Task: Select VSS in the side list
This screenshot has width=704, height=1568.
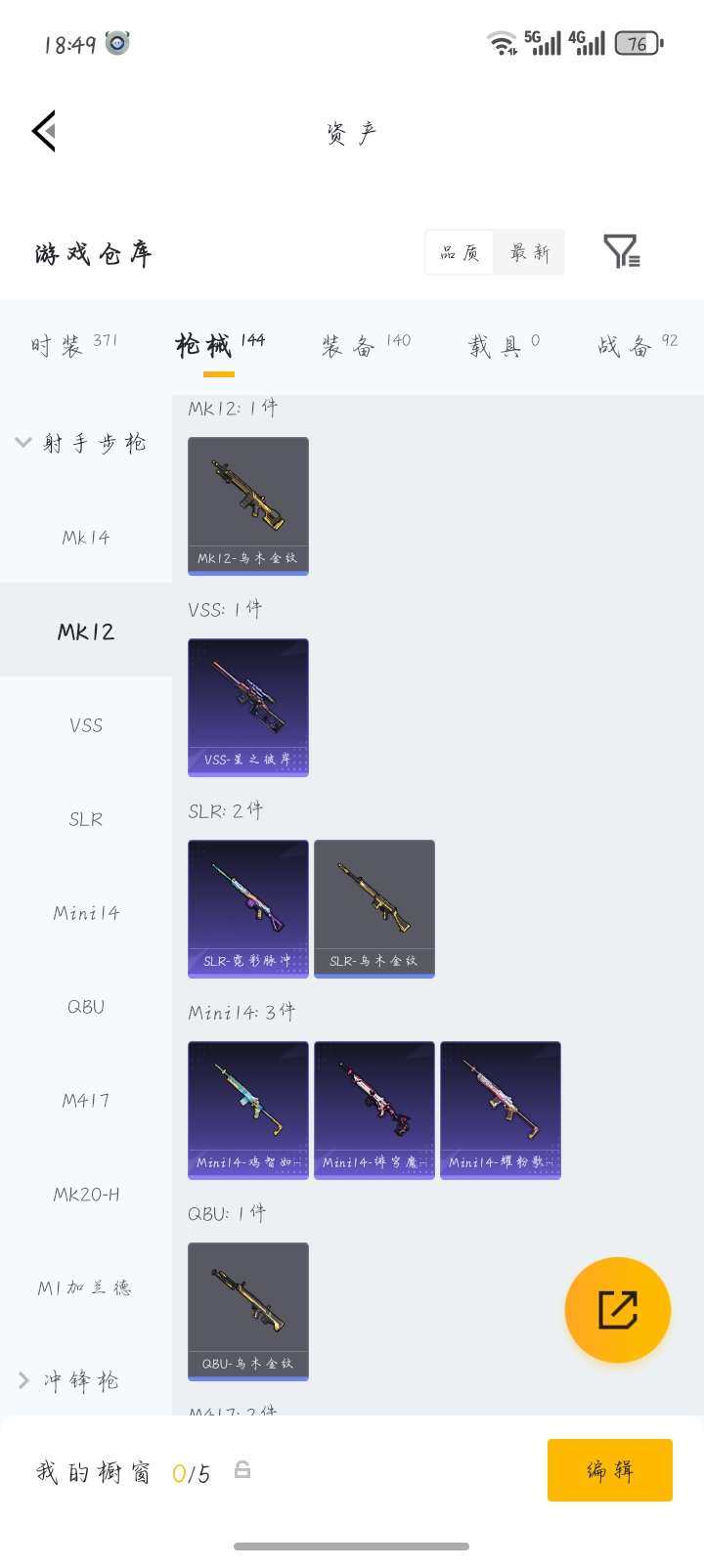Action: [86, 725]
